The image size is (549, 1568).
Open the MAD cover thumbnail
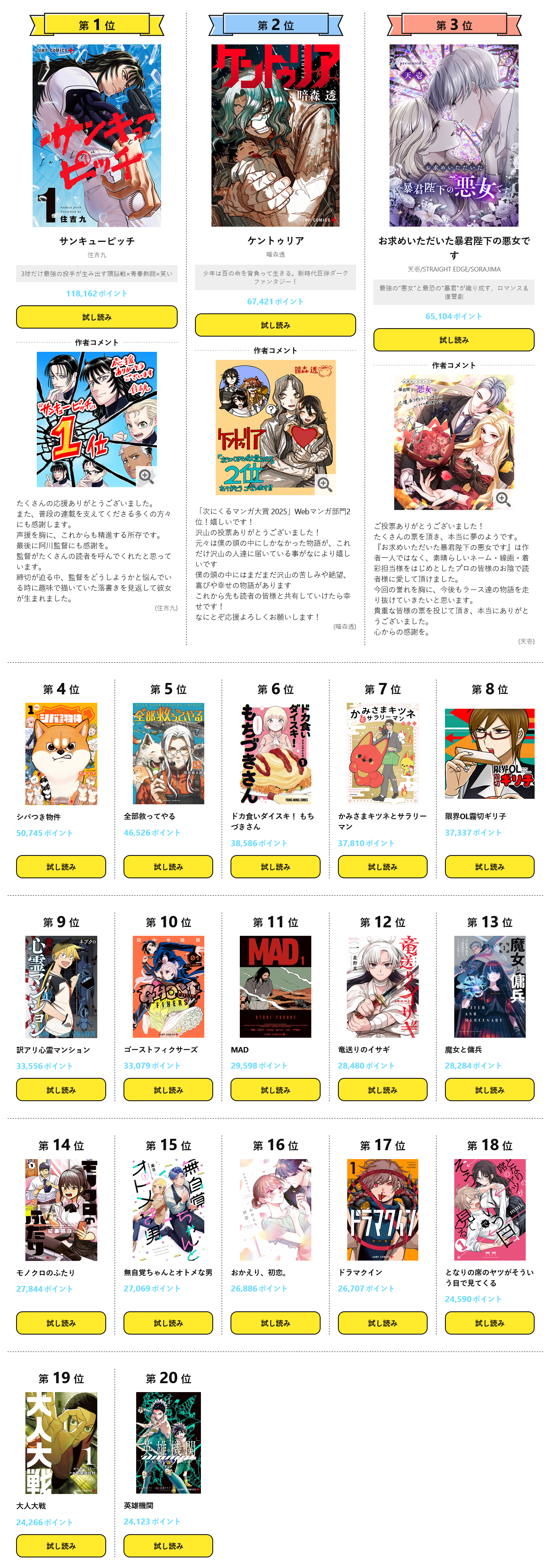(275, 987)
